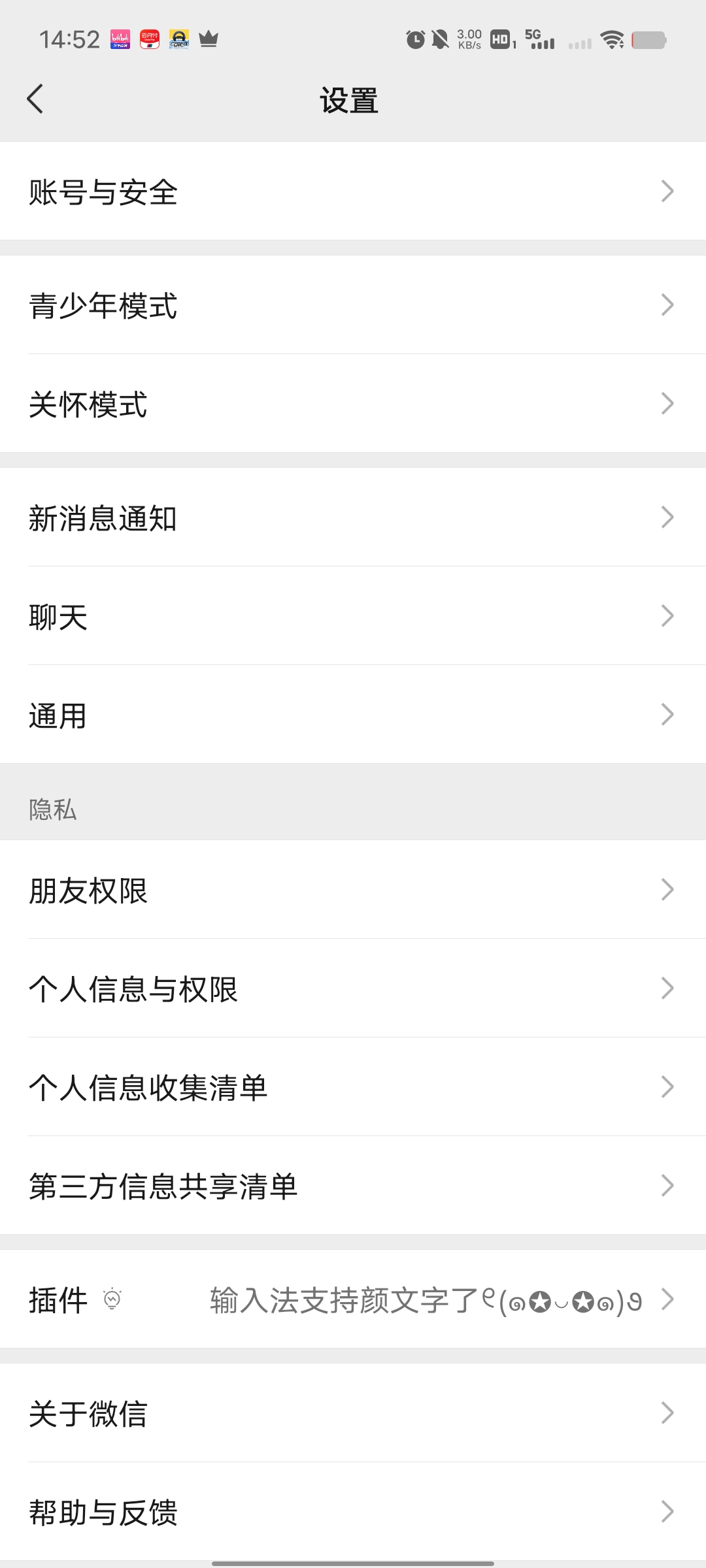Open 青少年模式
Image resolution: width=706 pixels, height=1568 pixels.
(x=353, y=305)
